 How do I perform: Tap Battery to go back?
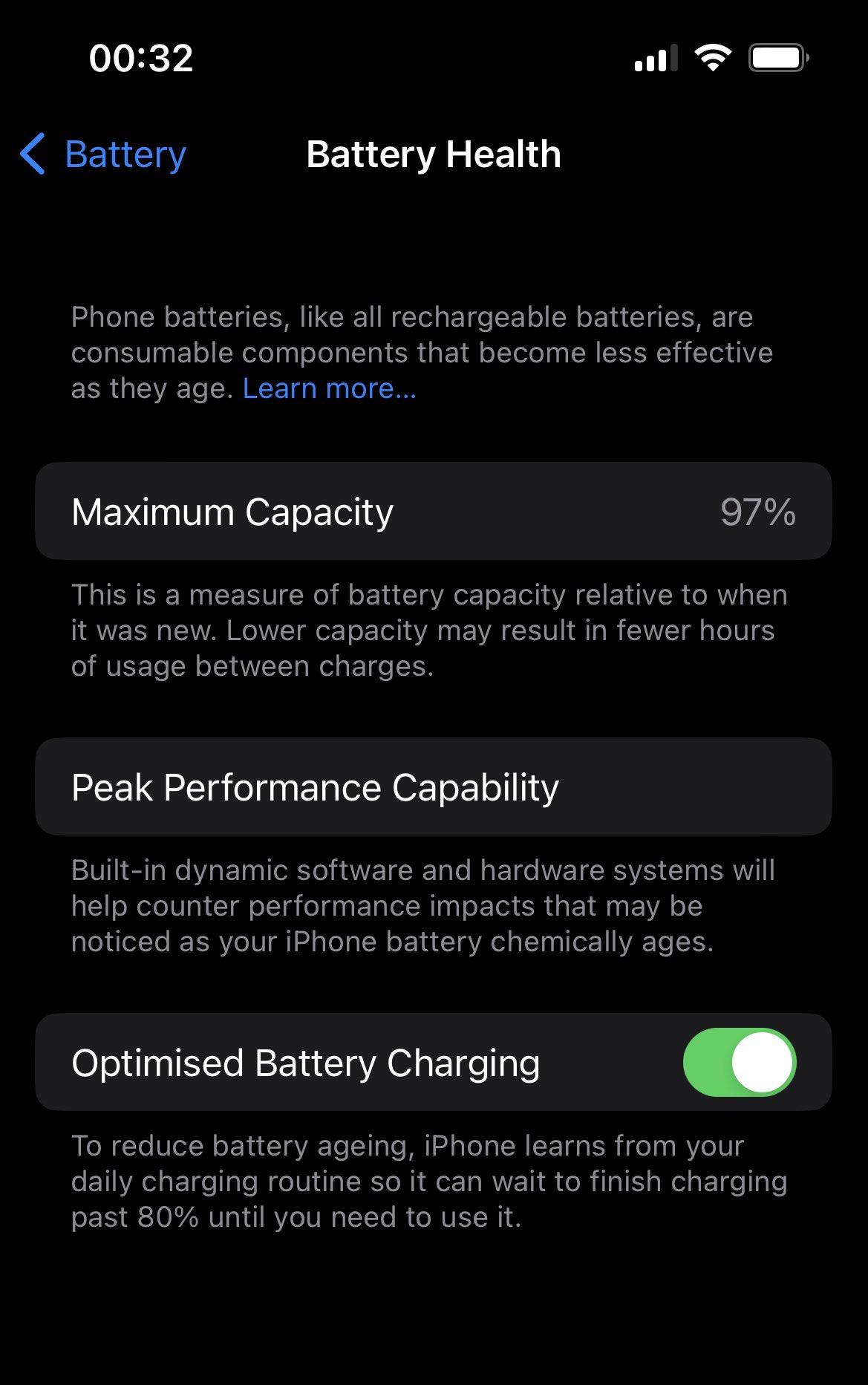(x=125, y=154)
